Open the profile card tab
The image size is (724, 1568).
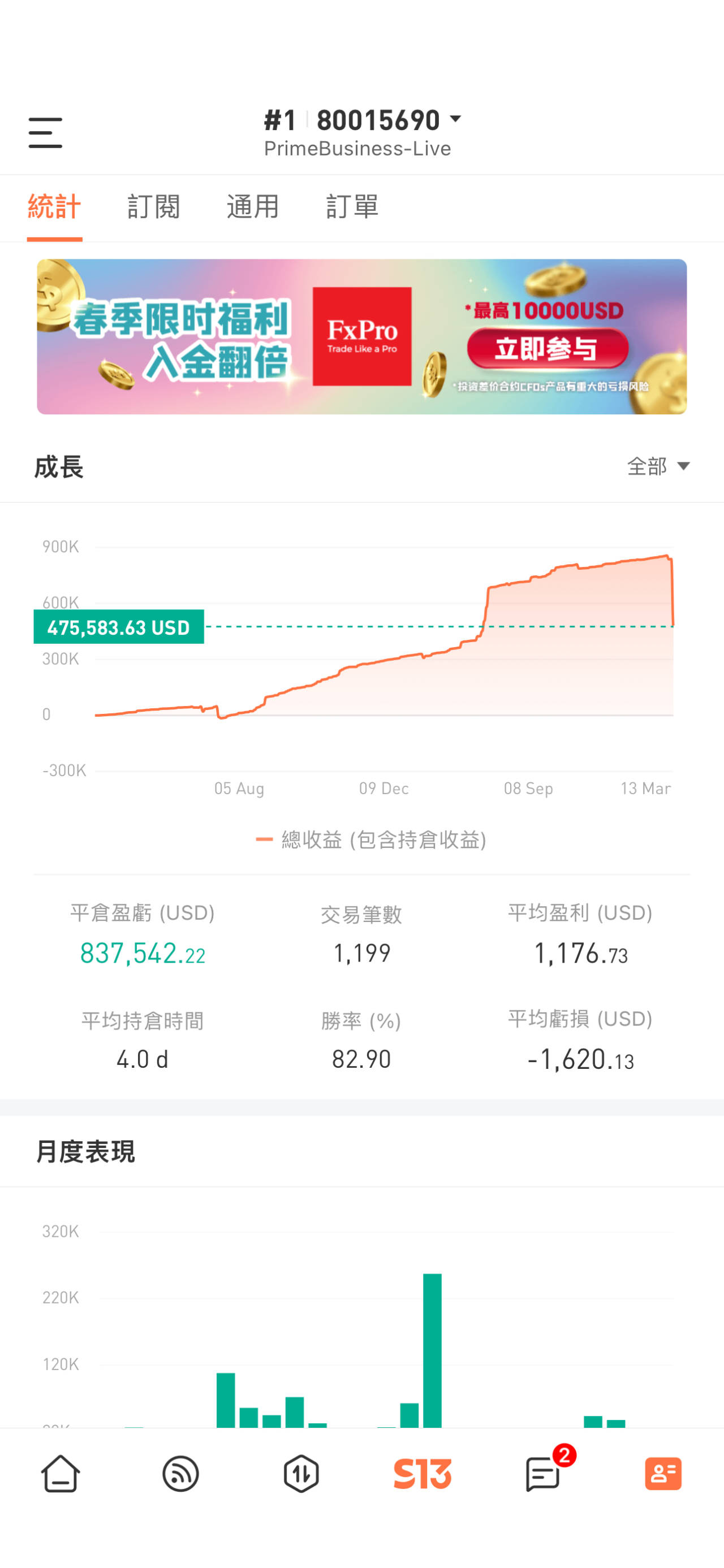[663, 1474]
